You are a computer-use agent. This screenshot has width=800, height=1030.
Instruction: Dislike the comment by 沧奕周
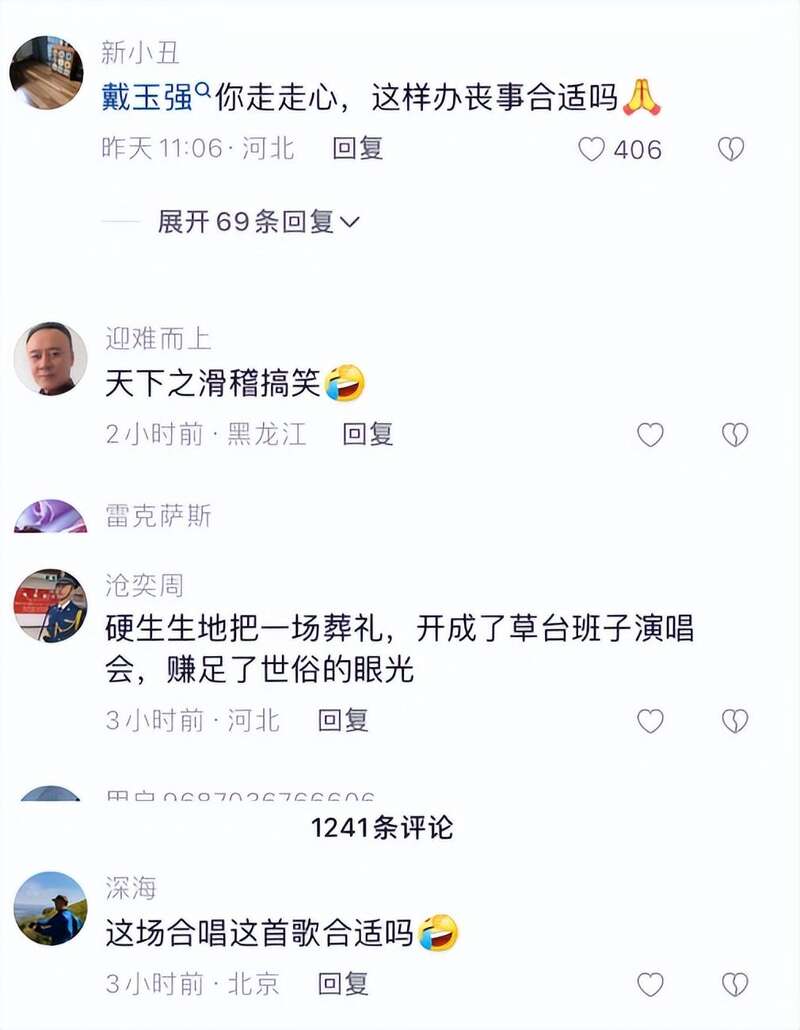pyautogui.click(x=735, y=721)
